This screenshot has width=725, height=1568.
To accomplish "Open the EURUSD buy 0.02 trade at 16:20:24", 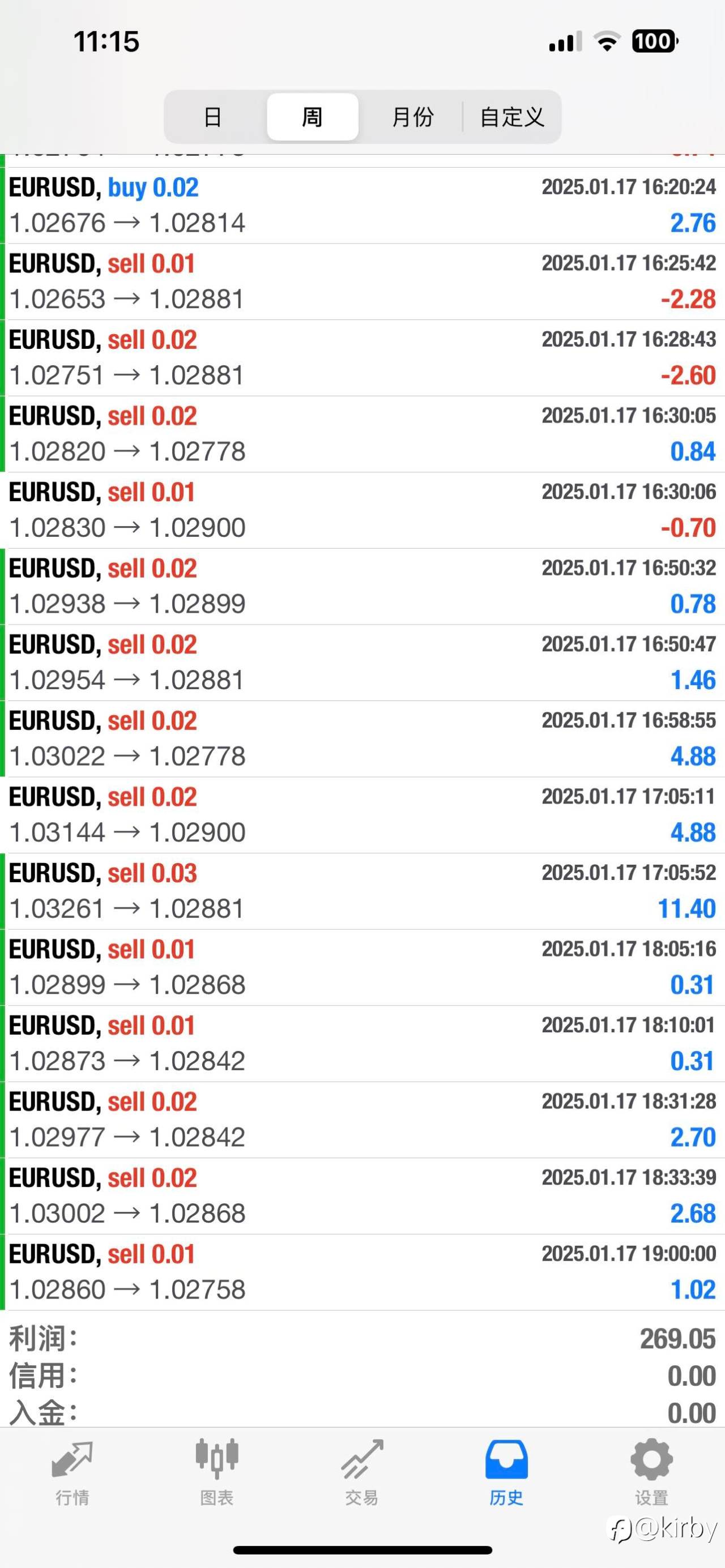I will point(362,205).
